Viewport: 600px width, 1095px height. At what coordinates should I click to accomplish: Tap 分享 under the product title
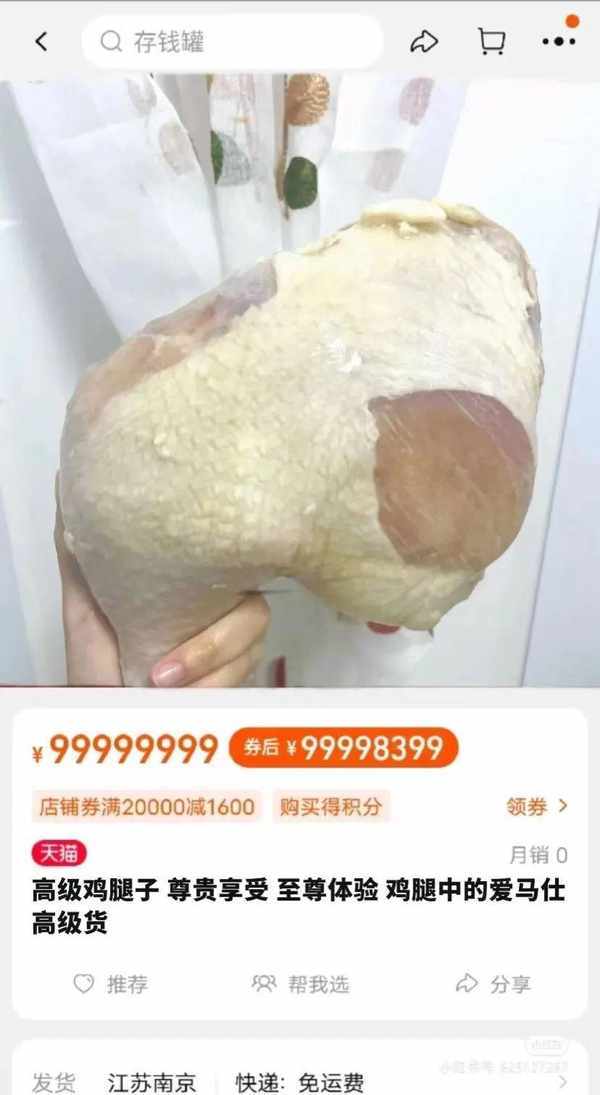[x=493, y=984]
